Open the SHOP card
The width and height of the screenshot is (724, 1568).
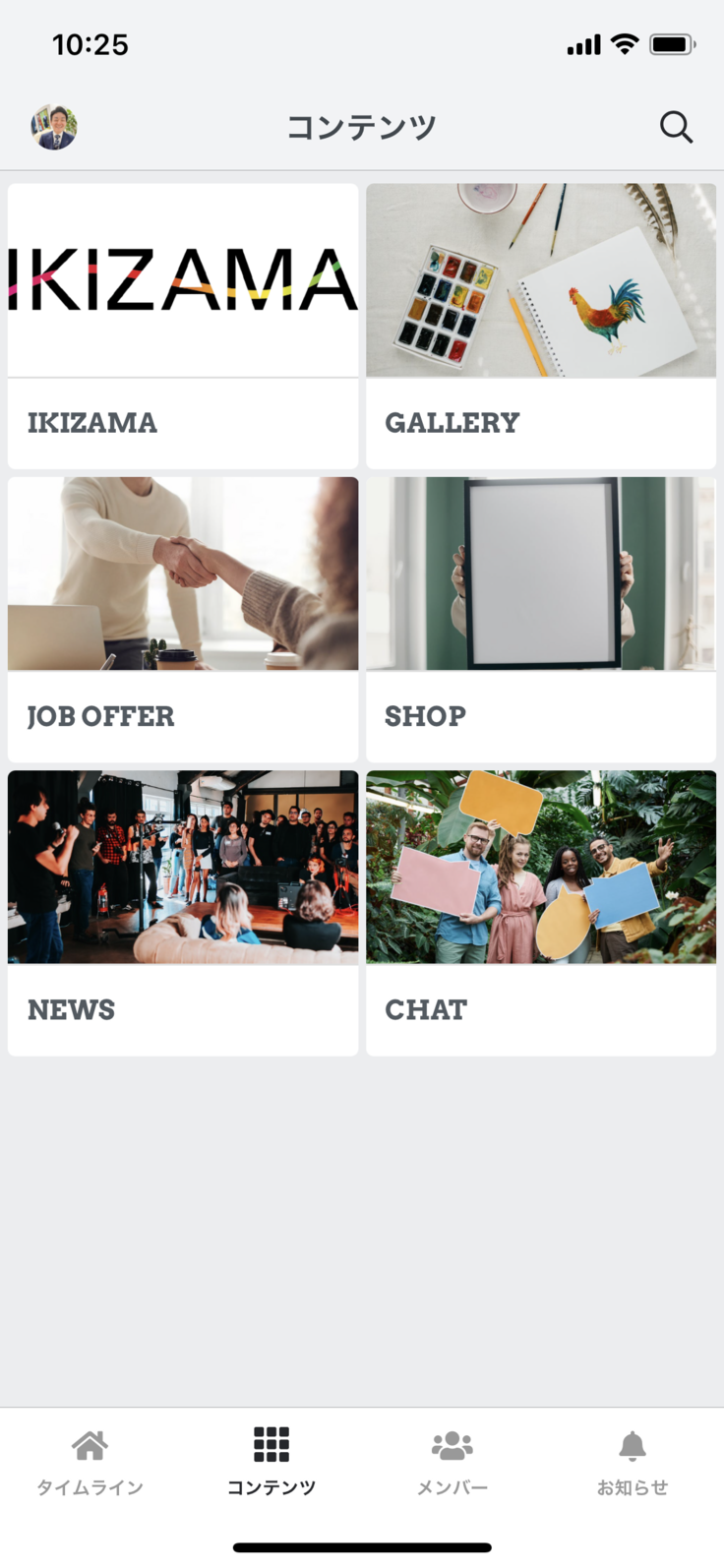pos(541,620)
